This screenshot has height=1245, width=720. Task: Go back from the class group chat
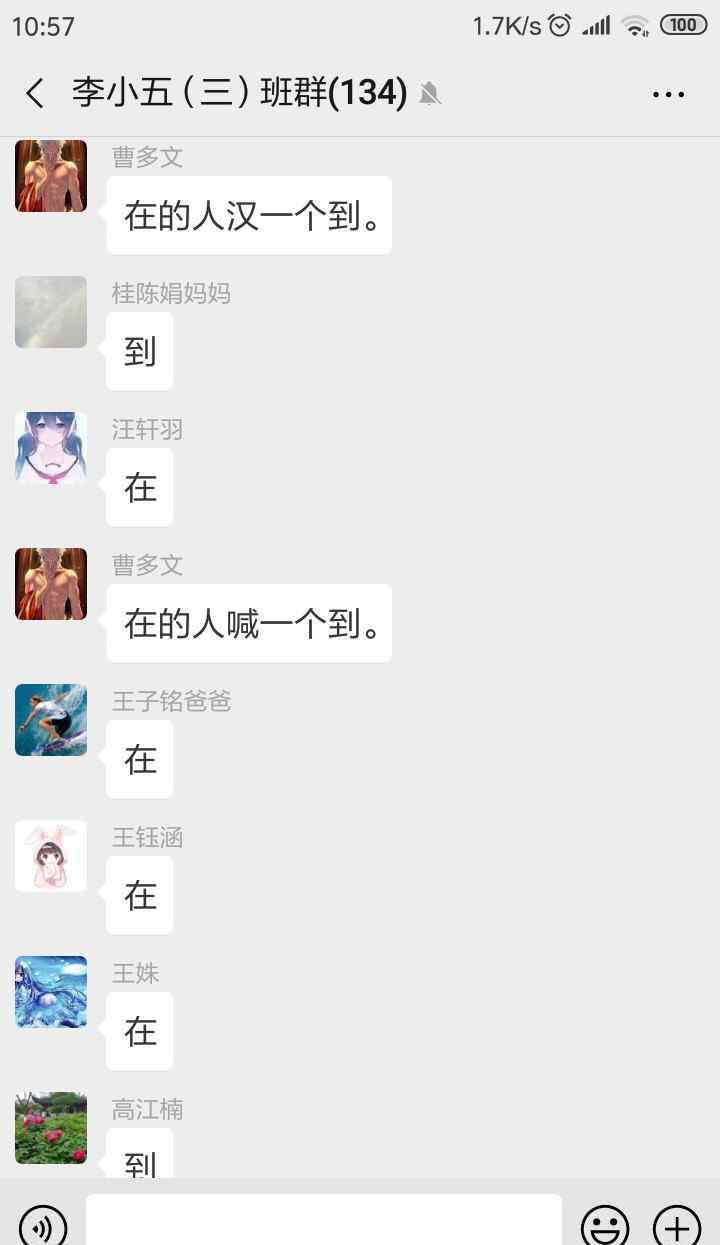tap(35, 94)
